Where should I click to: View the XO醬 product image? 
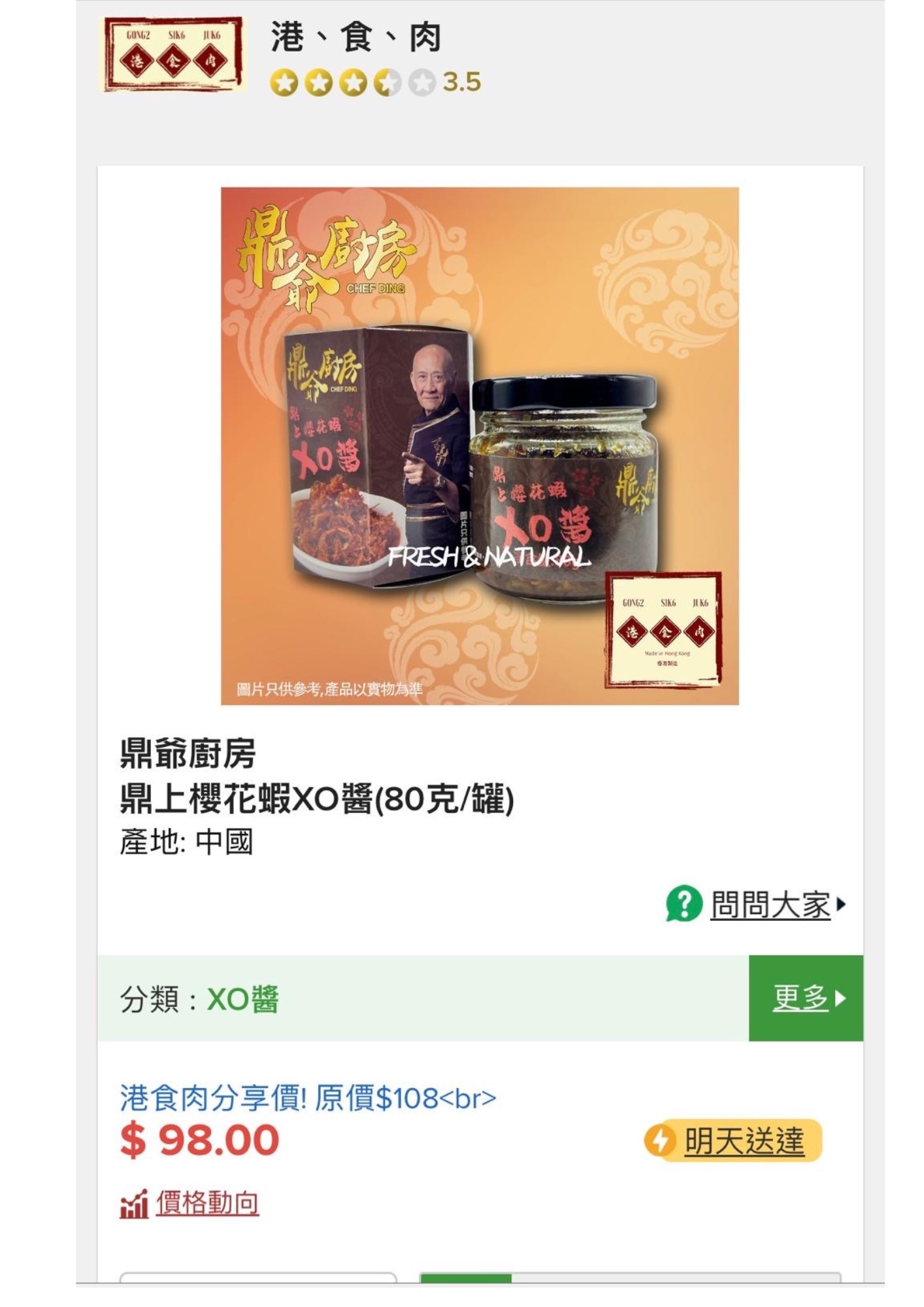[x=480, y=446]
